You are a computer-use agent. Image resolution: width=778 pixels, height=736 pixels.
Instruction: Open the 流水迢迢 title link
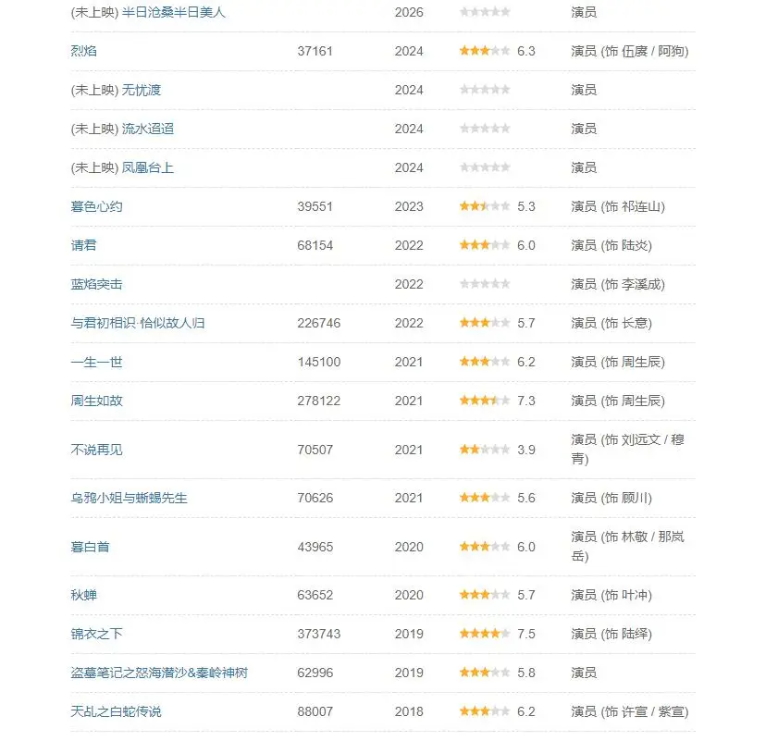click(148, 129)
